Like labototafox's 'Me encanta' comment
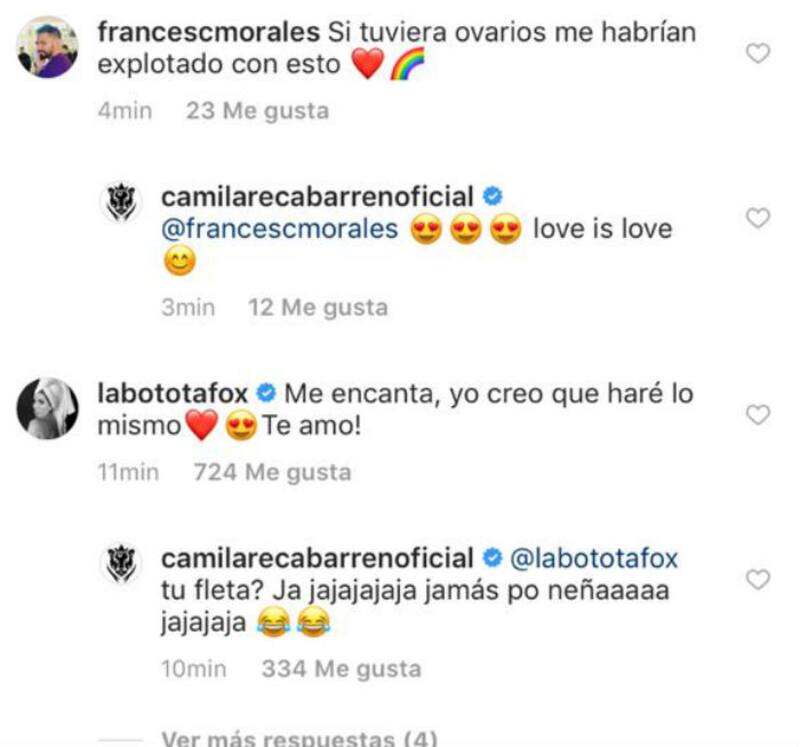 coord(759,414)
